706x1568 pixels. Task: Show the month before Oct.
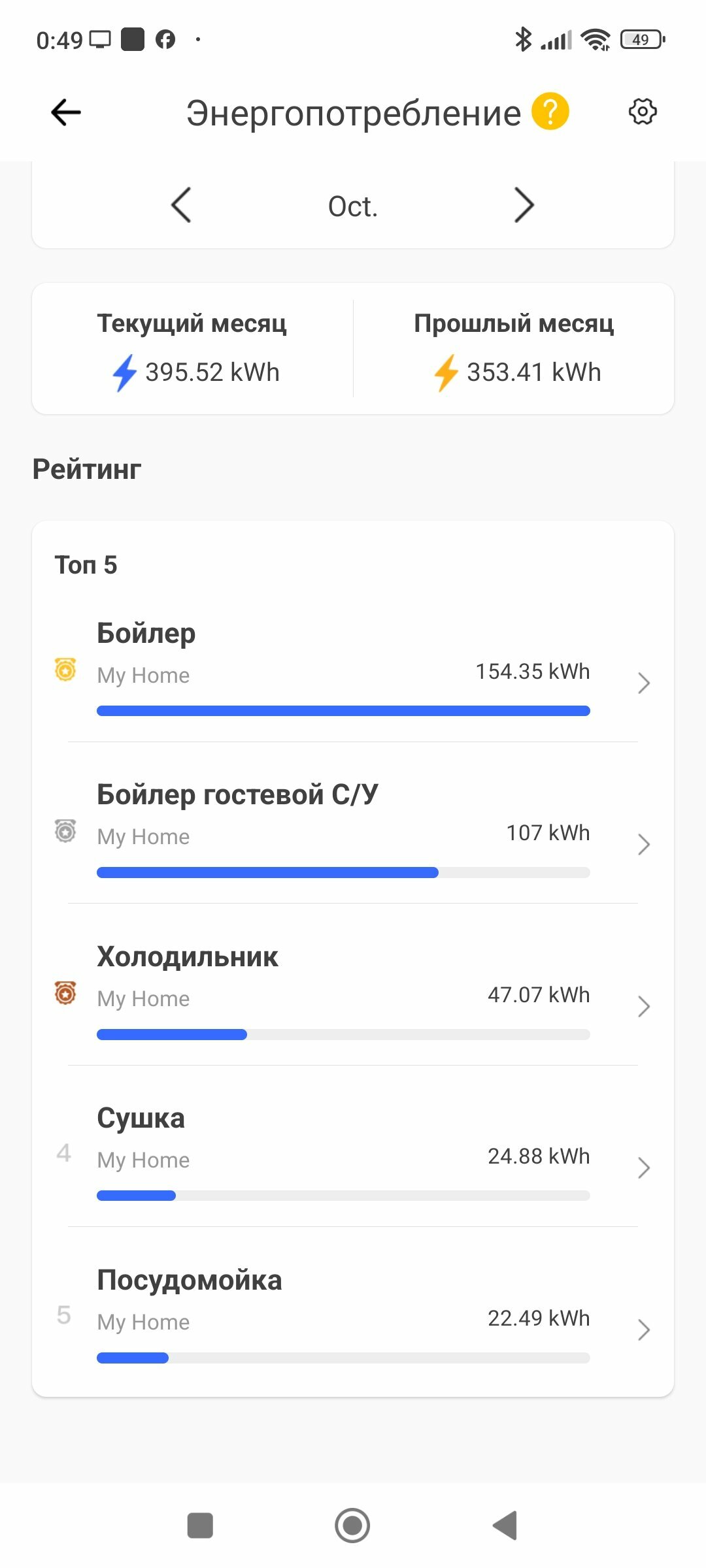(x=181, y=205)
